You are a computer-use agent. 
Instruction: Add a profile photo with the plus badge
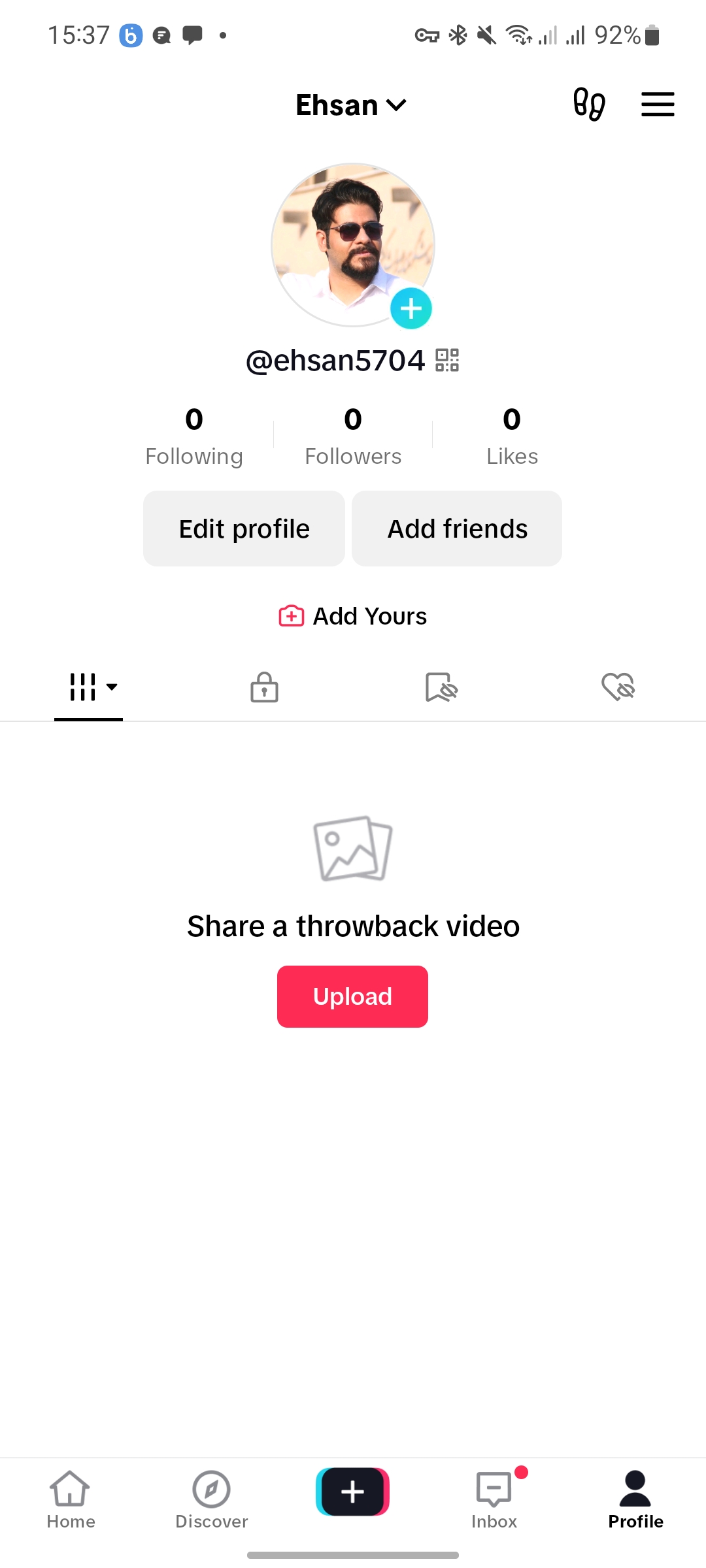click(411, 308)
